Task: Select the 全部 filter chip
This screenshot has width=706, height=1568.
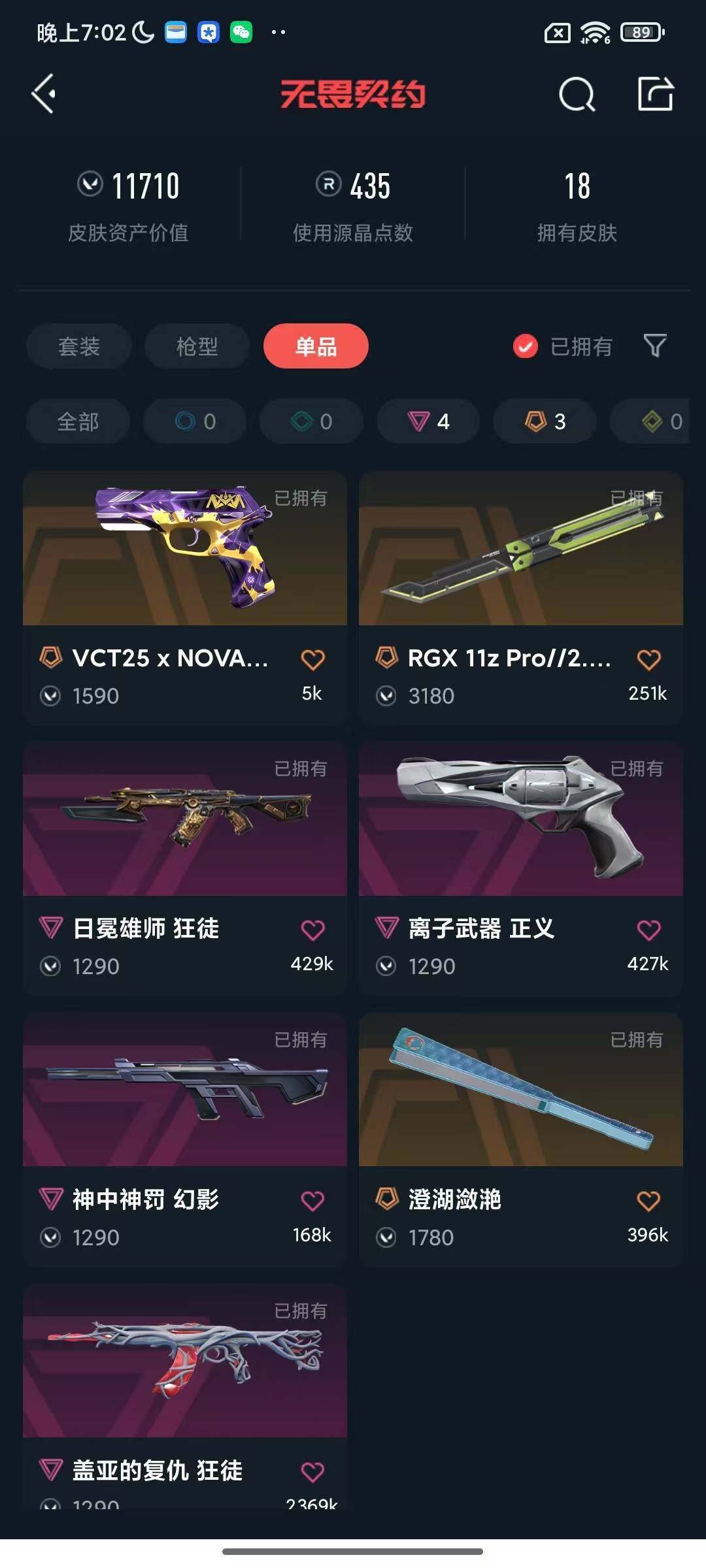Action: pos(78,421)
